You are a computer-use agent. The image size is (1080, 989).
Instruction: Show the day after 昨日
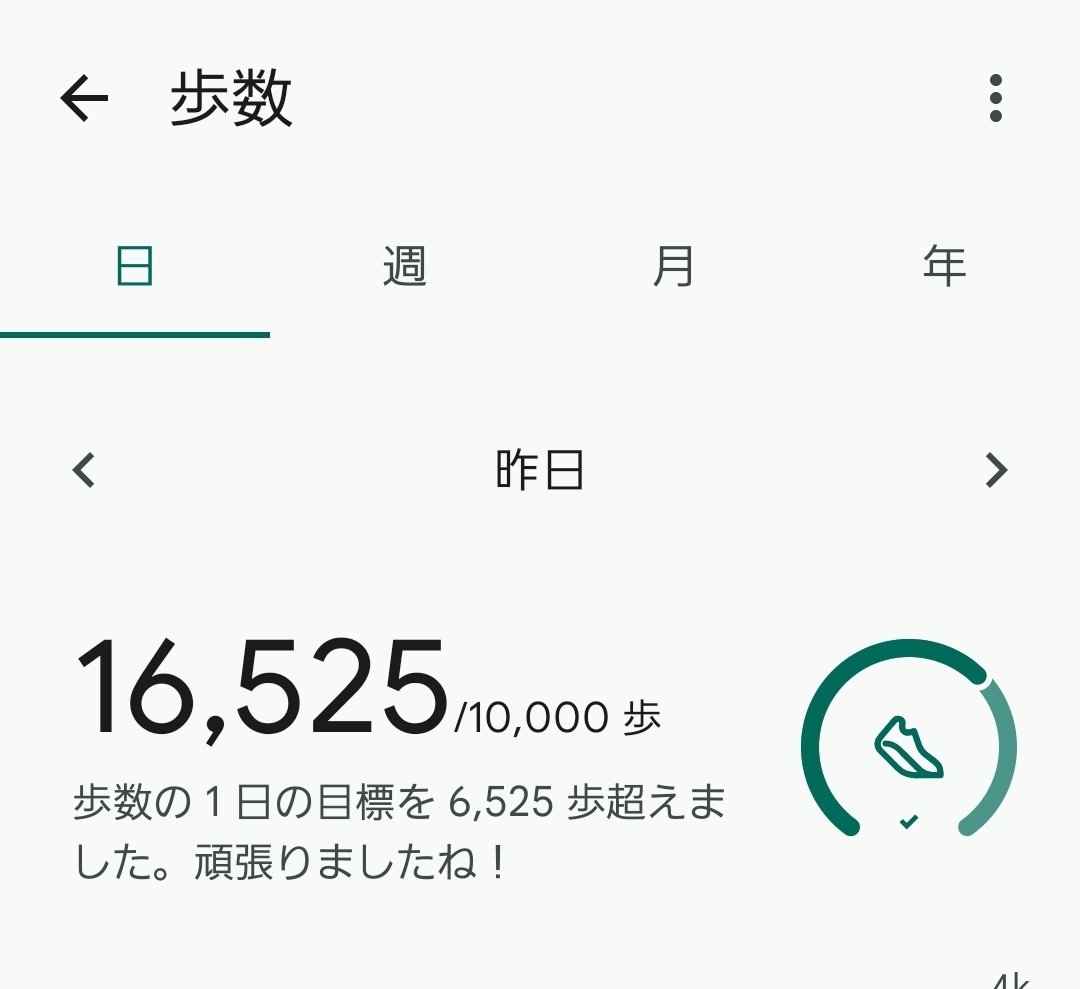tap(995, 469)
